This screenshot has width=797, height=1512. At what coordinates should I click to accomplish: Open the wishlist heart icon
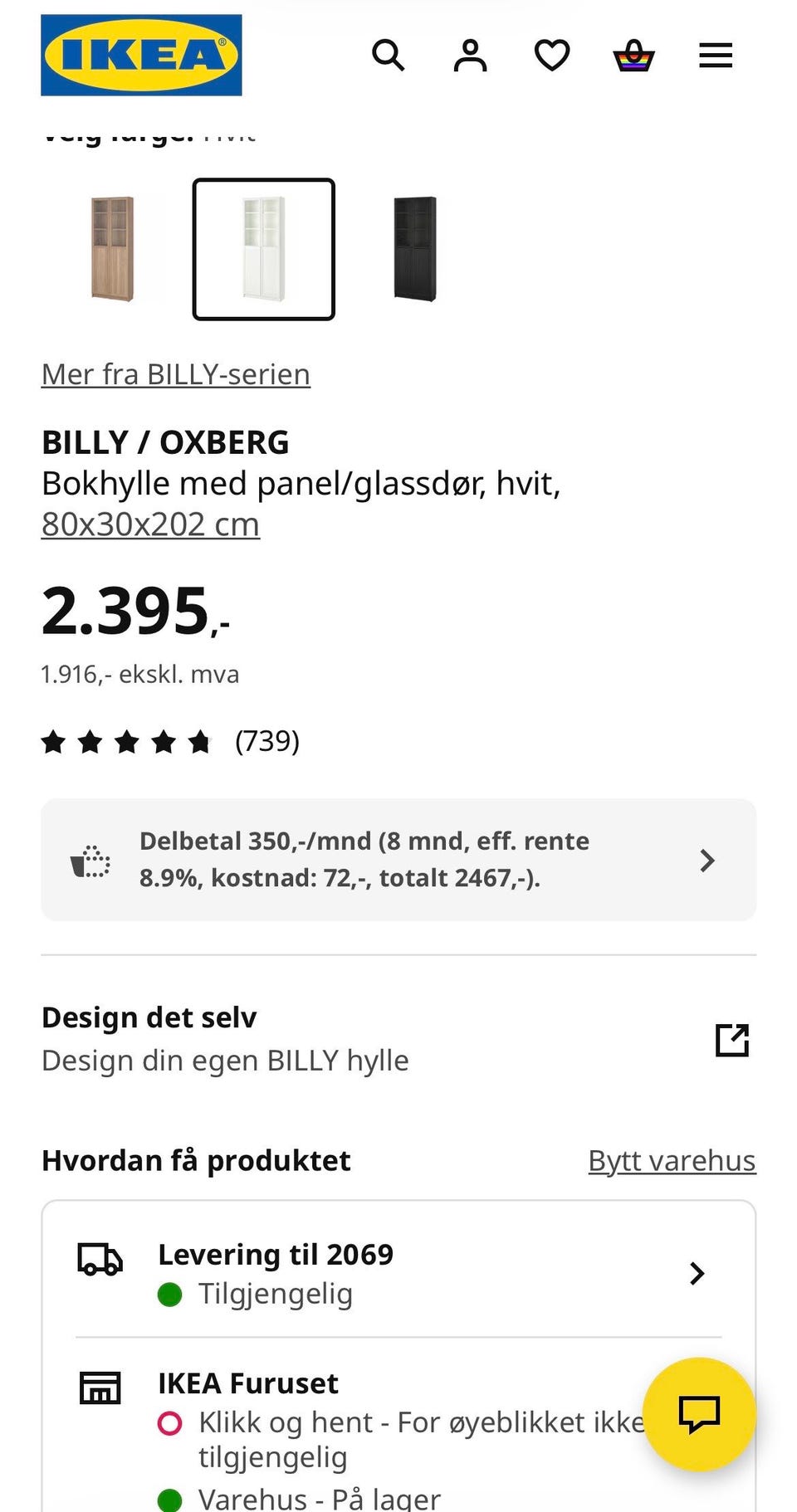[551, 55]
